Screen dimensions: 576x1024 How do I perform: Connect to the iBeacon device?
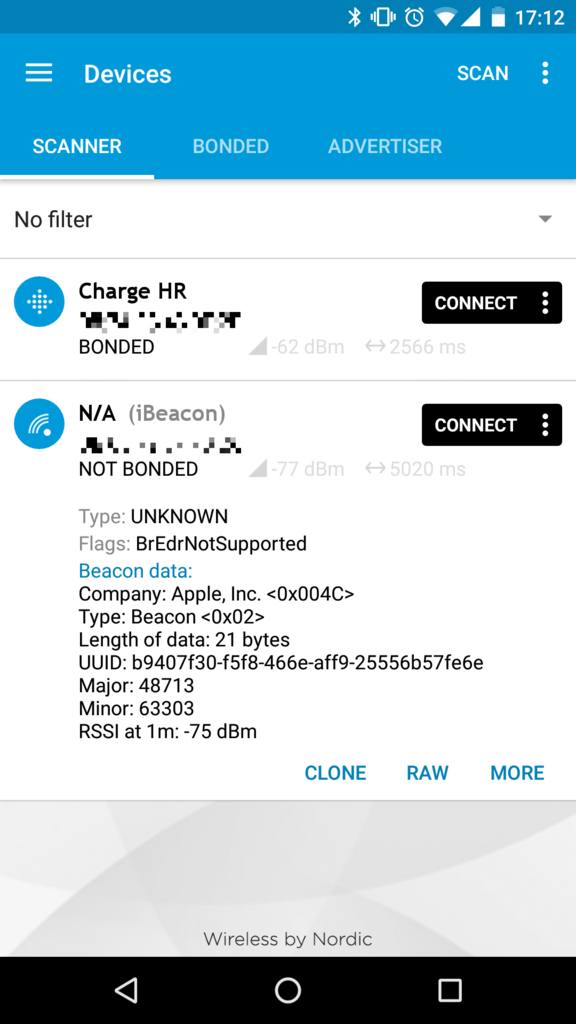[x=475, y=425]
